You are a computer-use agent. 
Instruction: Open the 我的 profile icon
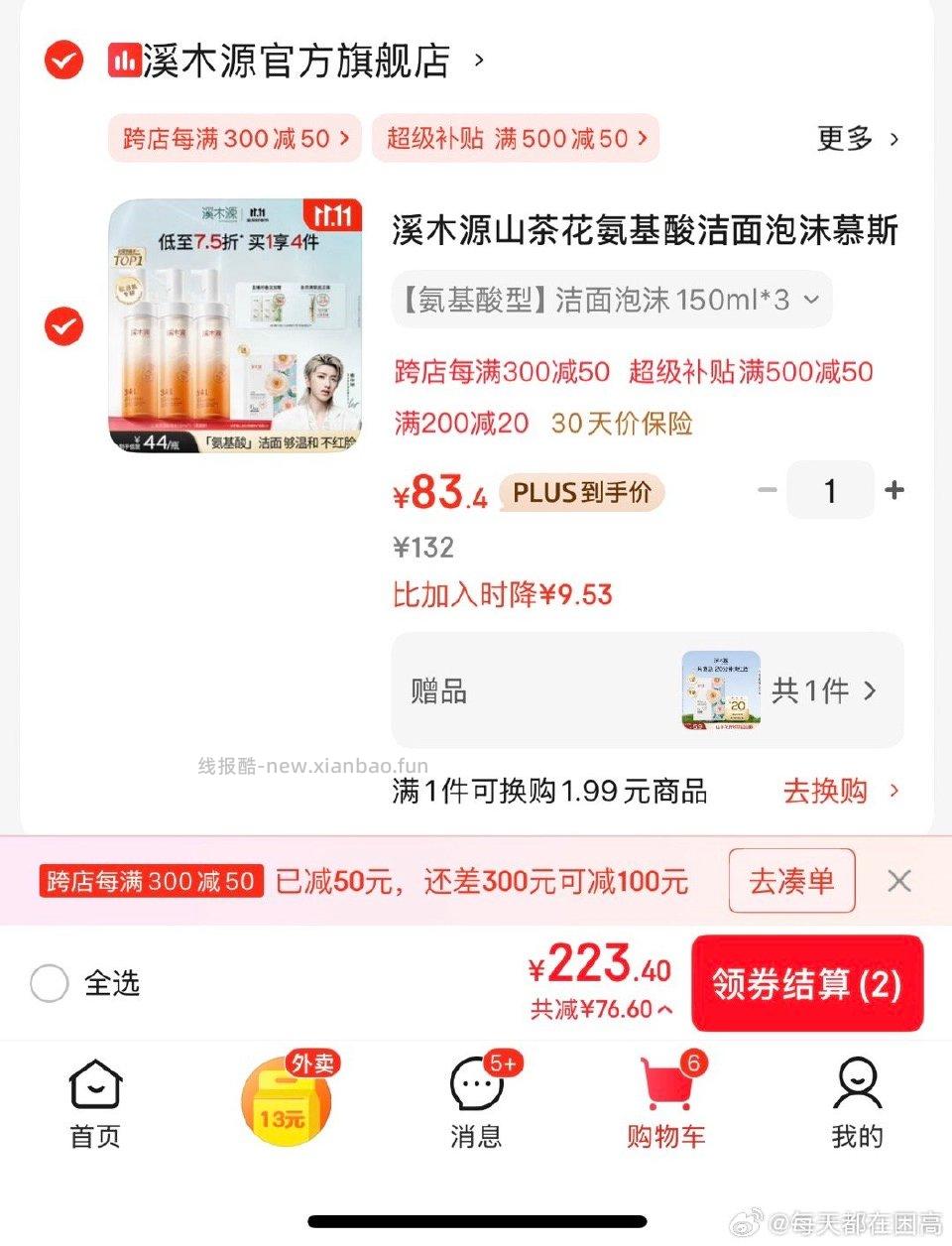coord(857,1086)
